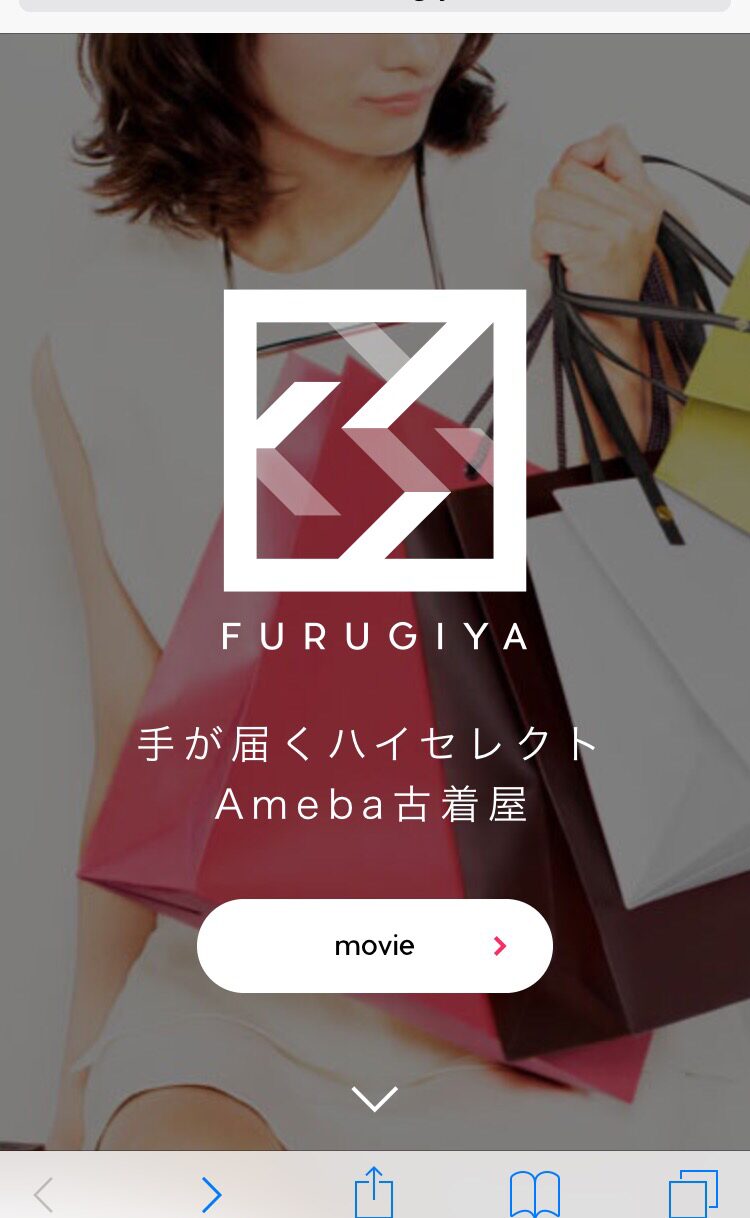The width and height of the screenshot is (750, 1218).
Task: Tap the address bar at the top
Action: pyautogui.click(x=374, y=5)
